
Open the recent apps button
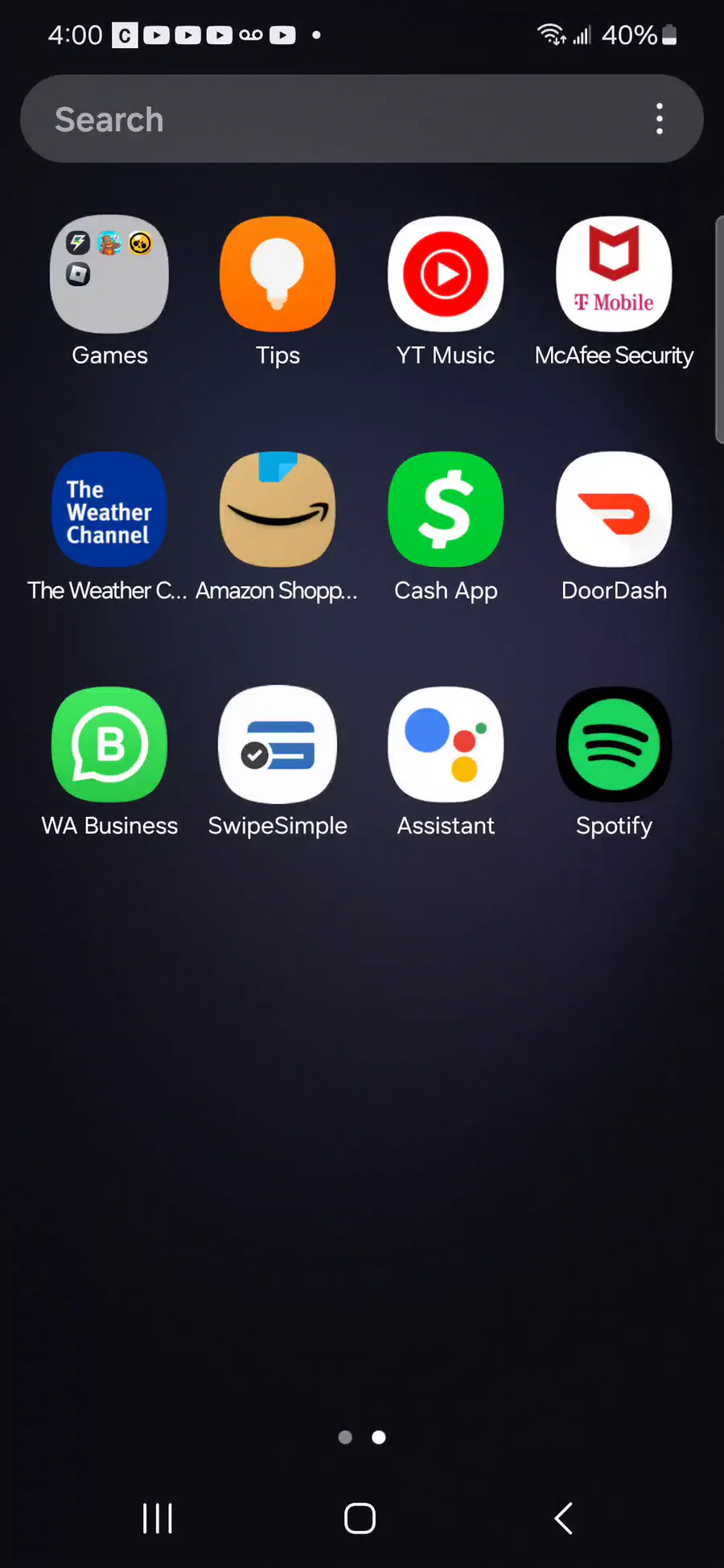click(158, 1518)
